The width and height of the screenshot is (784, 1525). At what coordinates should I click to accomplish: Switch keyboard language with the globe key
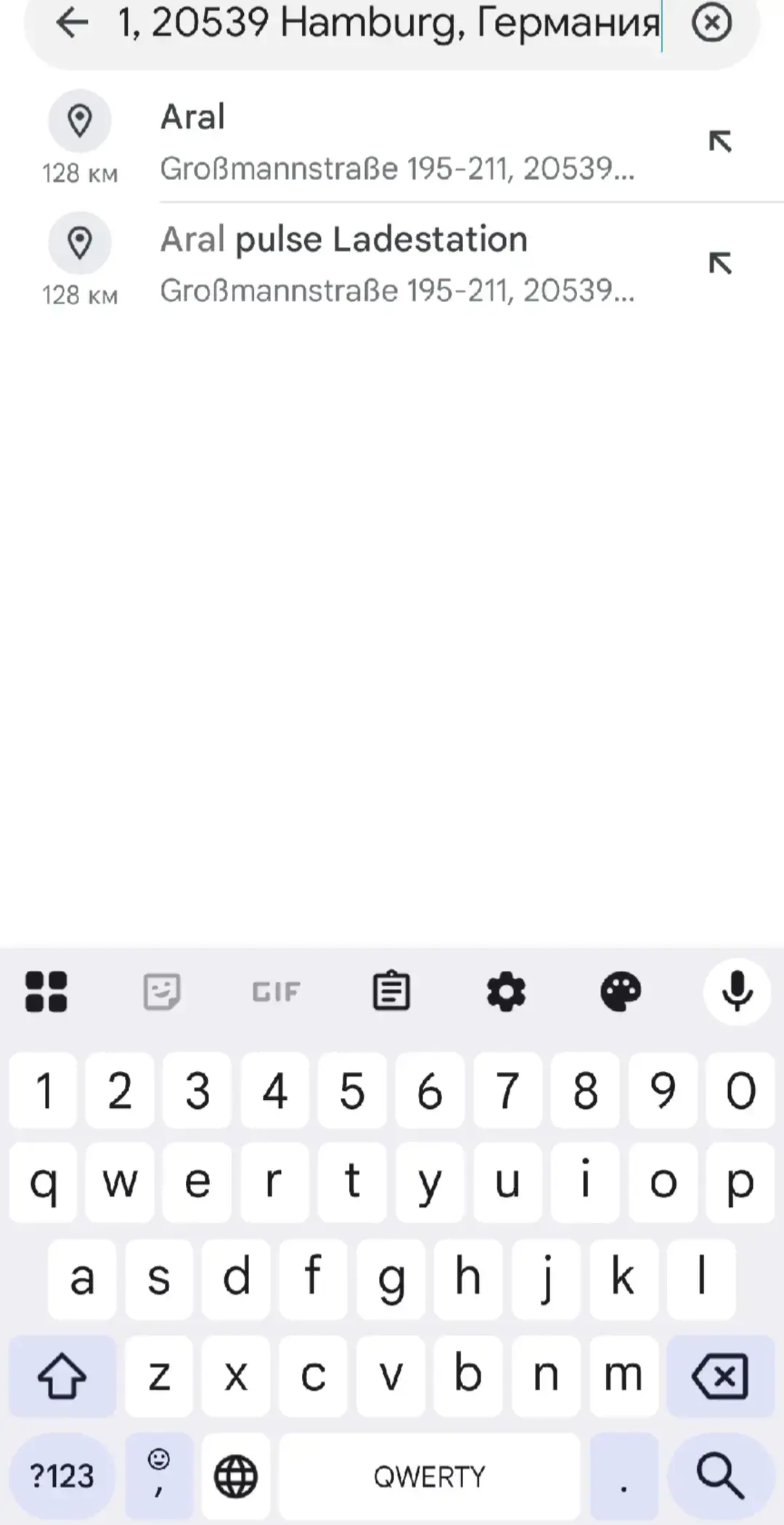236,1476
